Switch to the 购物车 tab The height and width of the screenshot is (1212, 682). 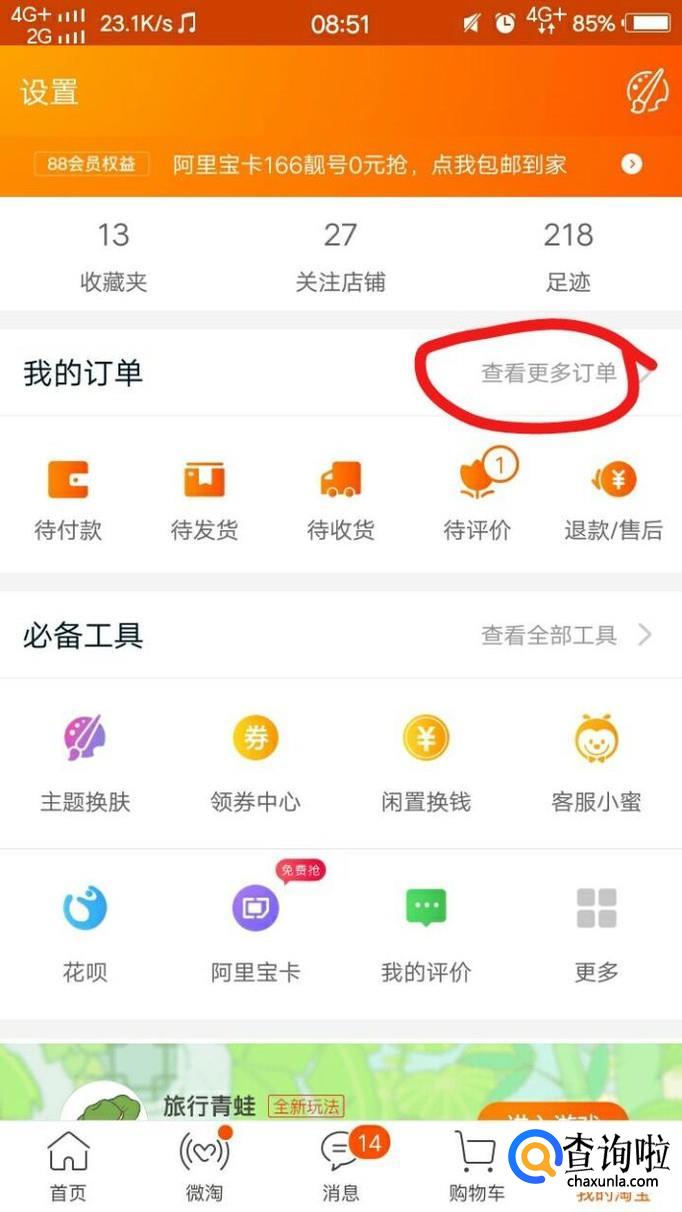click(x=476, y=1166)
